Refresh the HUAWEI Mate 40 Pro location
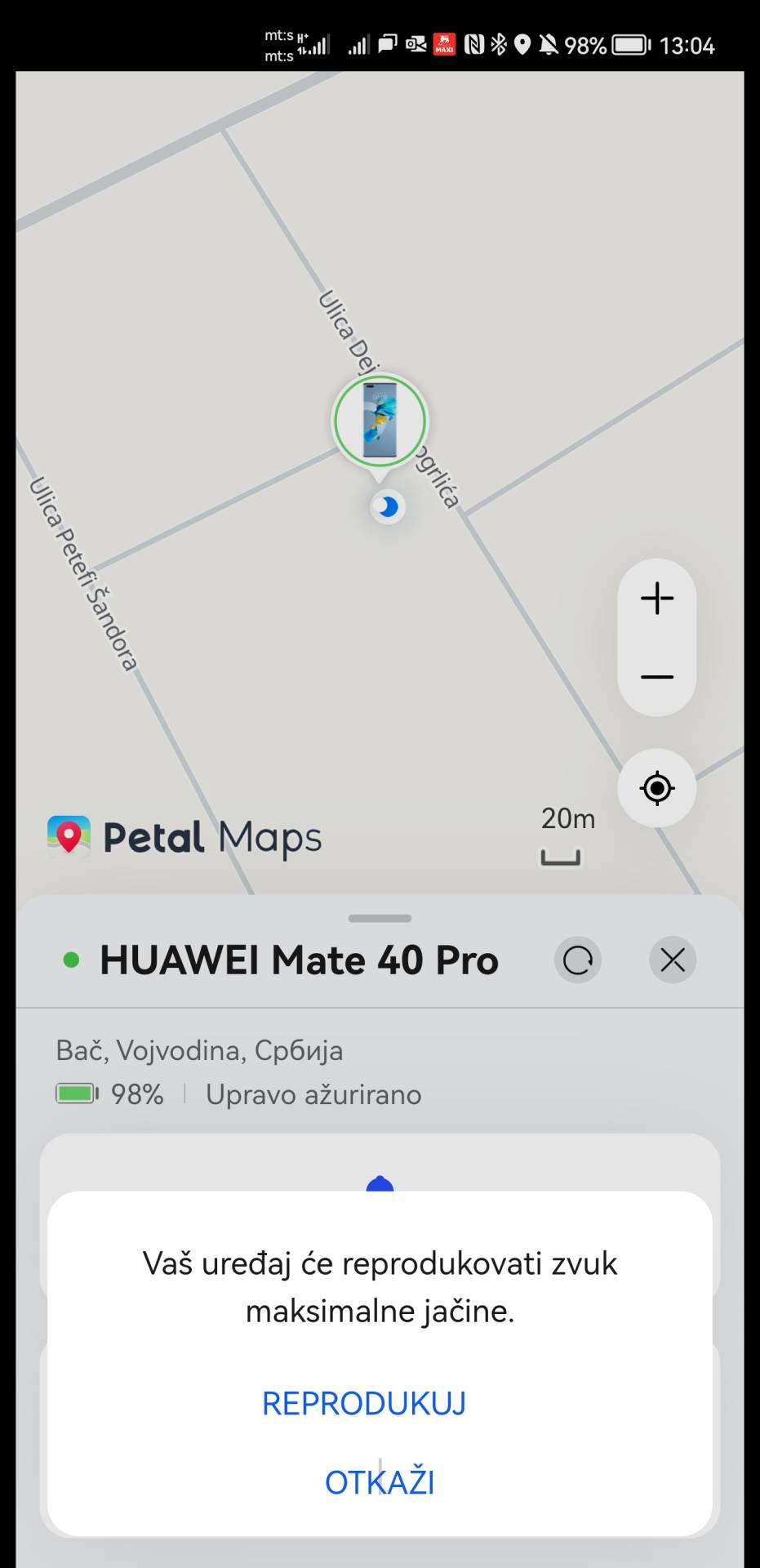This screenshot has width=760, height=1568. (x=578, y=960)
